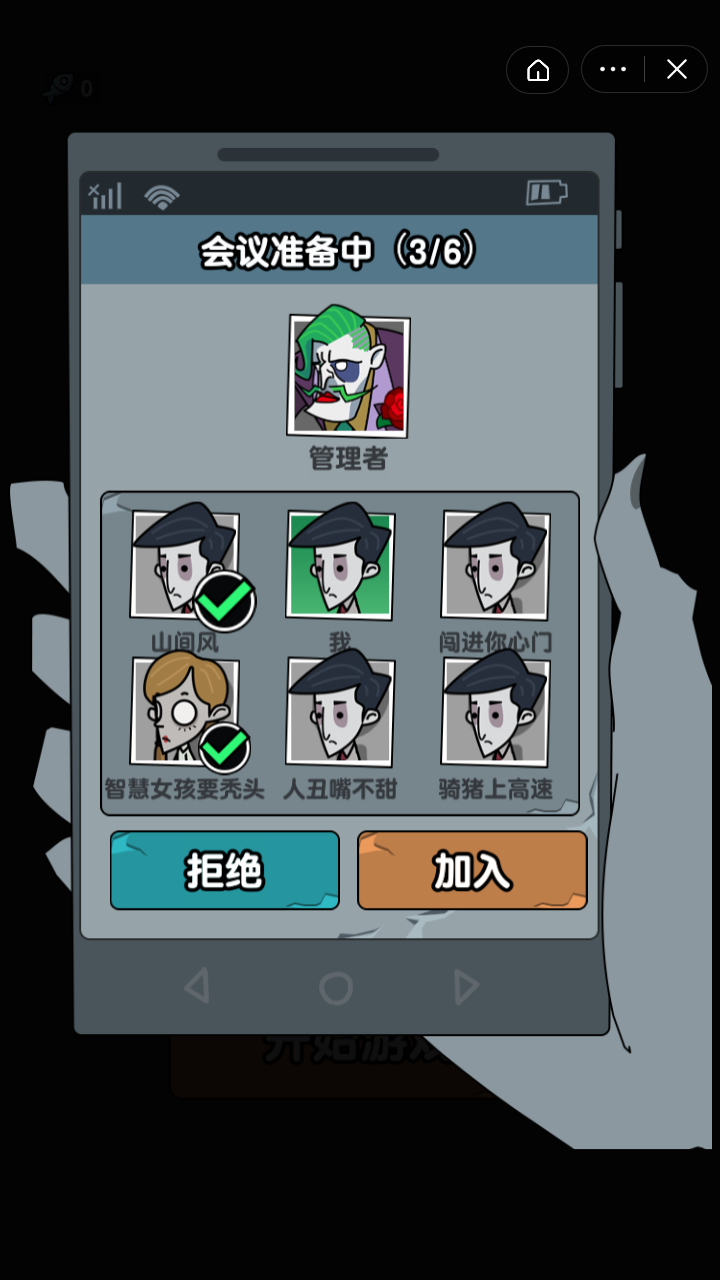Tap the green checkmark on 山间风
The width and height of the screenshot is (720, 1280).
tap(225, 601)
